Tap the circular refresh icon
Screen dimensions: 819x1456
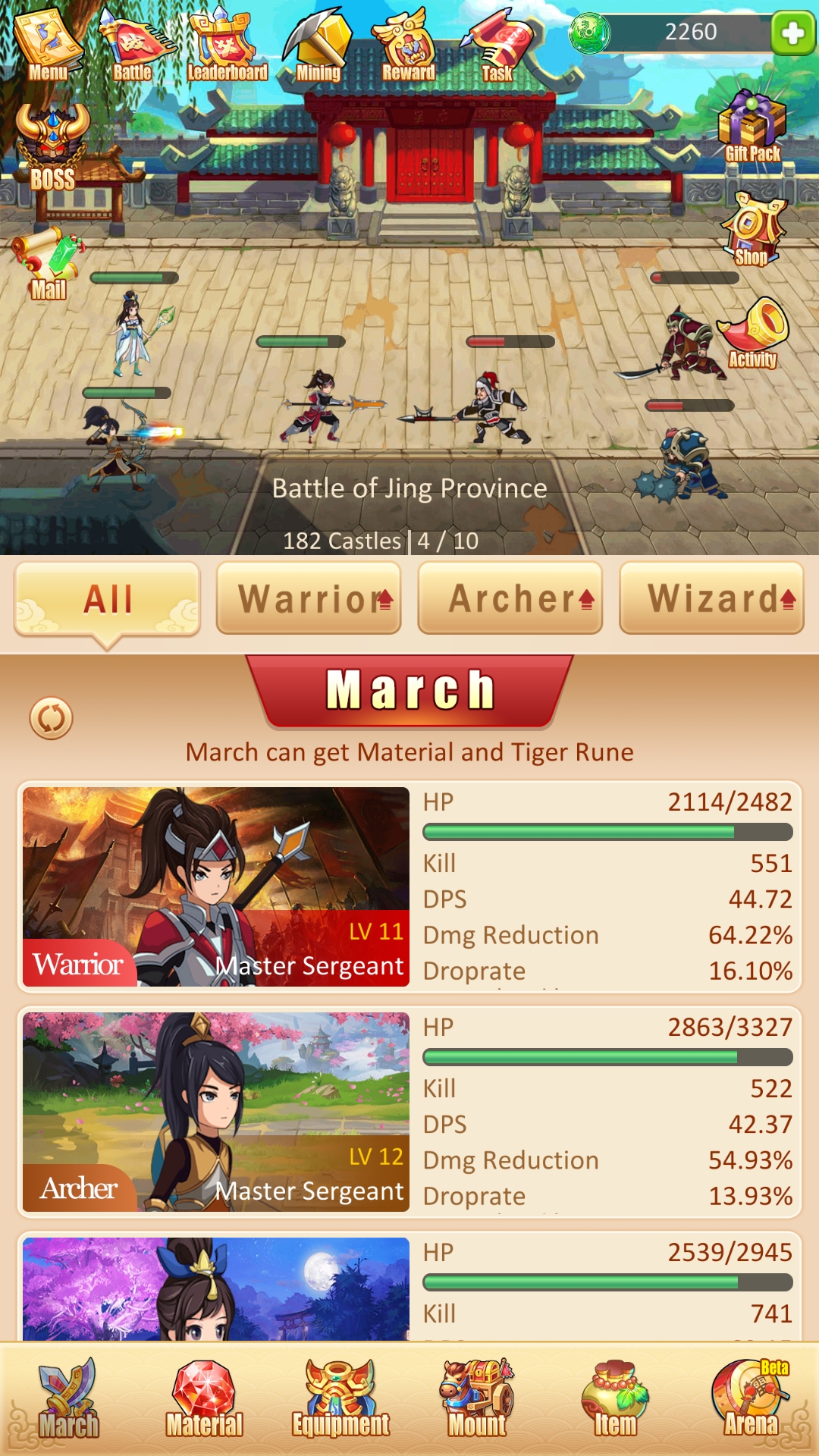(52, 718)
